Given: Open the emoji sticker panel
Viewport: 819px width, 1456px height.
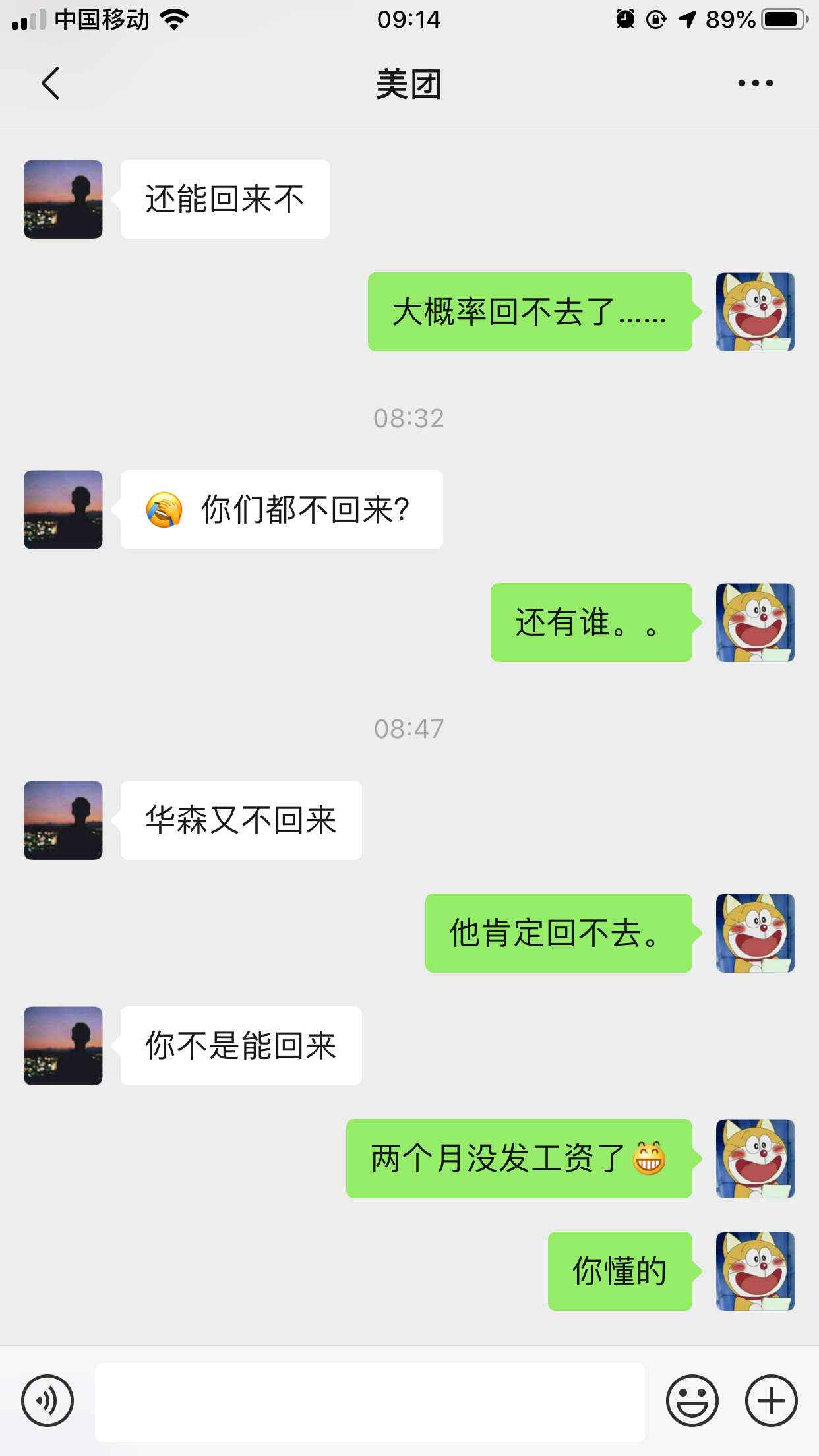Looking at the screenshot, I should point(692,1401).
